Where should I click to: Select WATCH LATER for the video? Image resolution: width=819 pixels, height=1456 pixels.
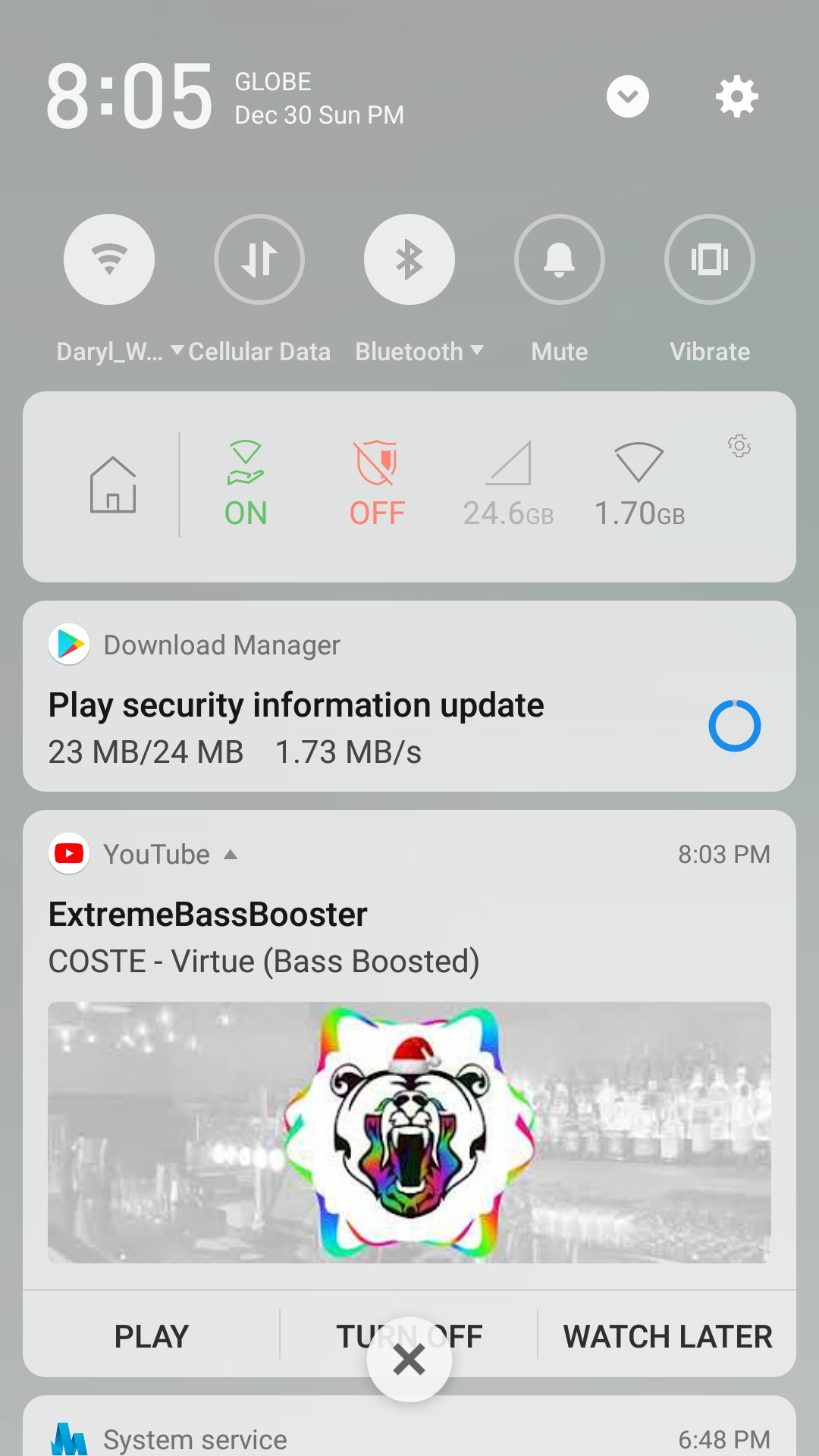click(x=667, y=1336)
